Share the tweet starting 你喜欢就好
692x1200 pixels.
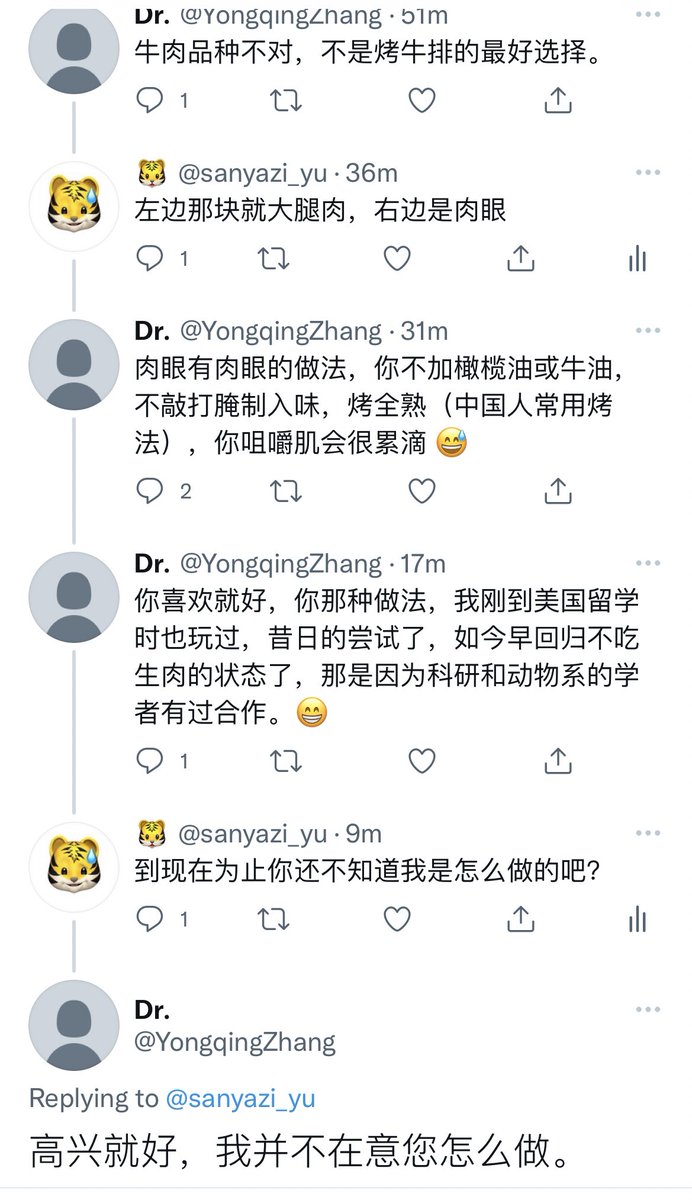[558, 761]
